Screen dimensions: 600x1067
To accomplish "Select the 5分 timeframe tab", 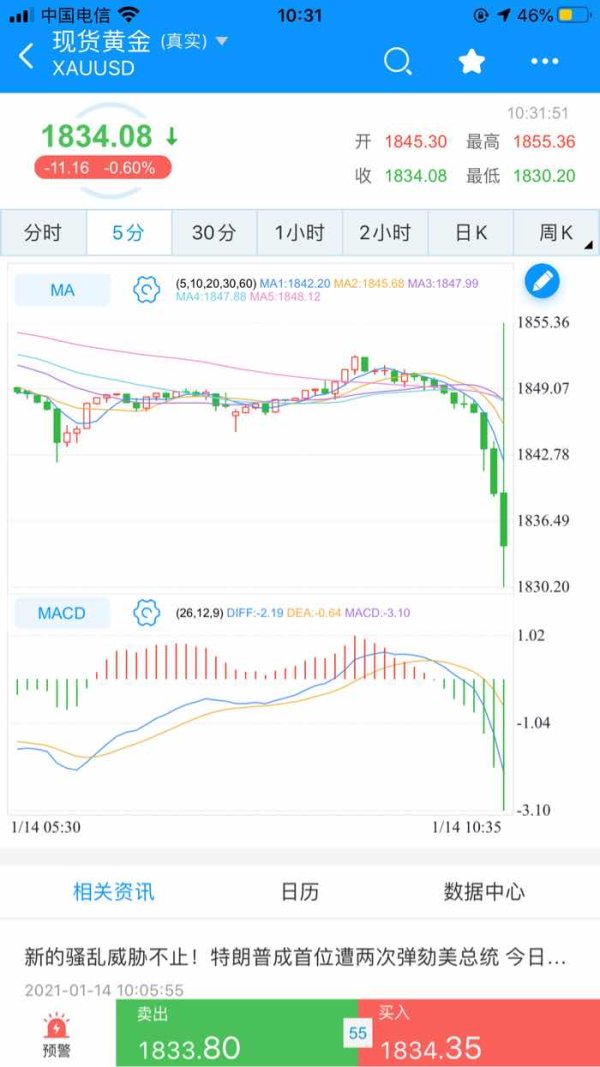I will click(x=129, y=233).
